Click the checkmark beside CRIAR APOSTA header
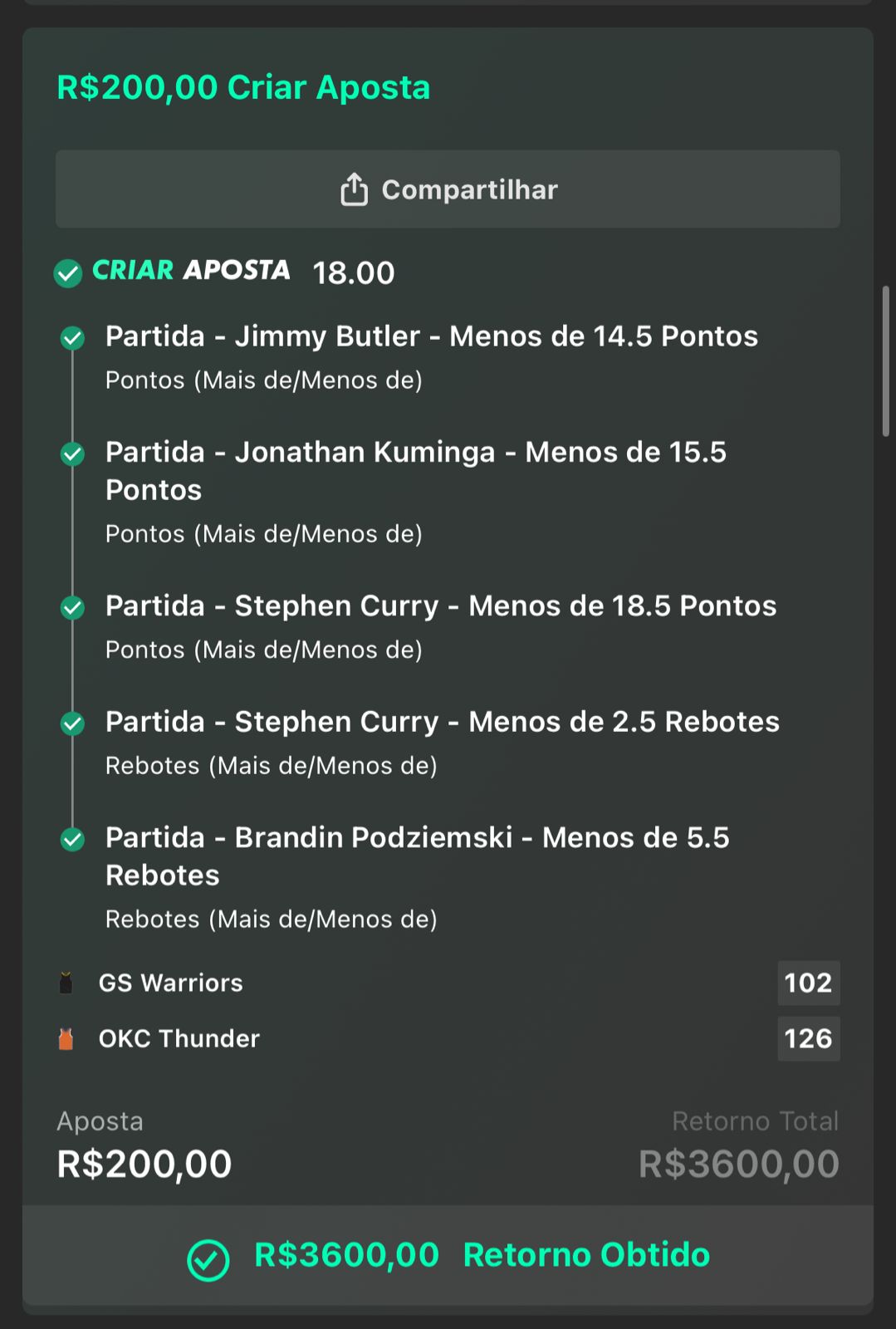The width and height of the screenshot is (896, 1329). coord(69,272)
